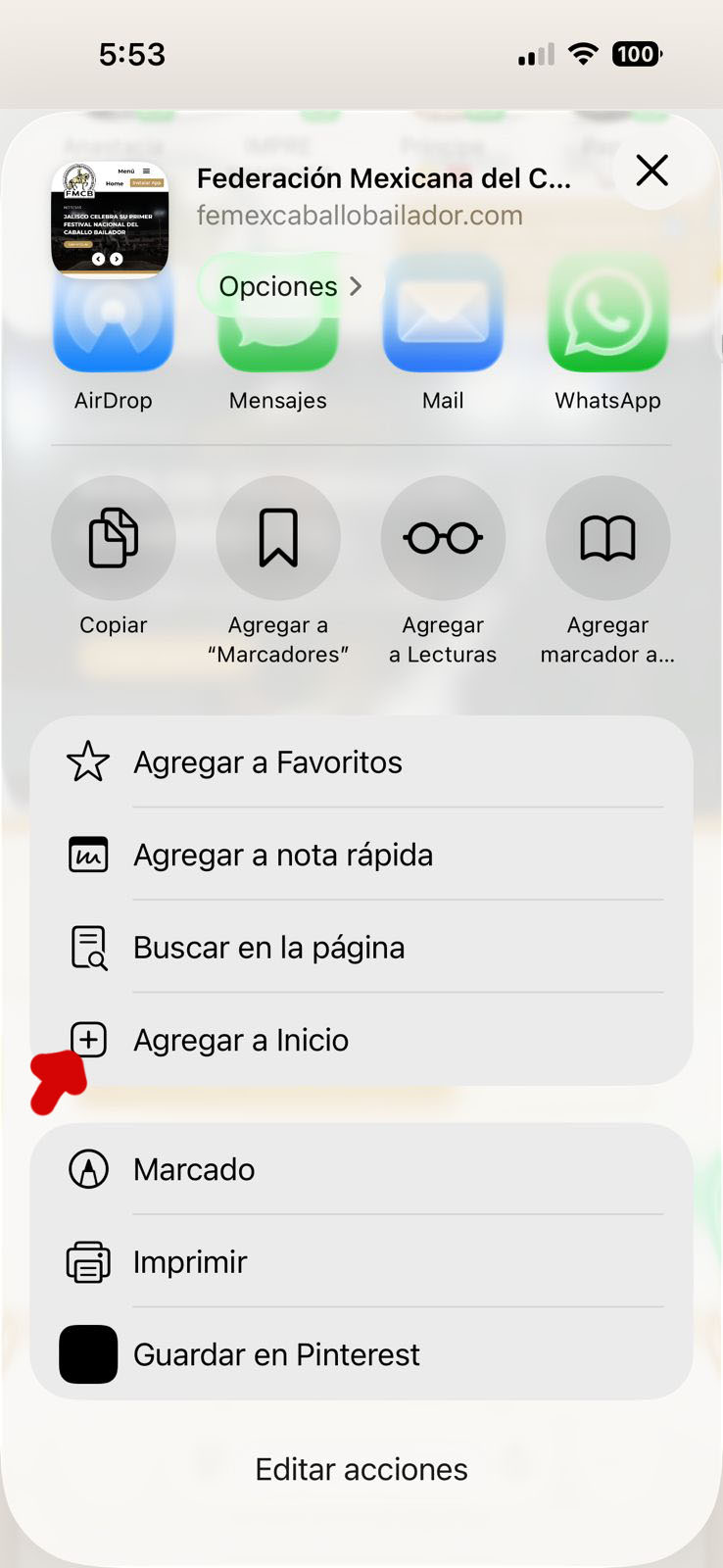Screen dimensions: 723x1568
Task: Select Agregar a "Marcadores"
Action: point(278,538)
